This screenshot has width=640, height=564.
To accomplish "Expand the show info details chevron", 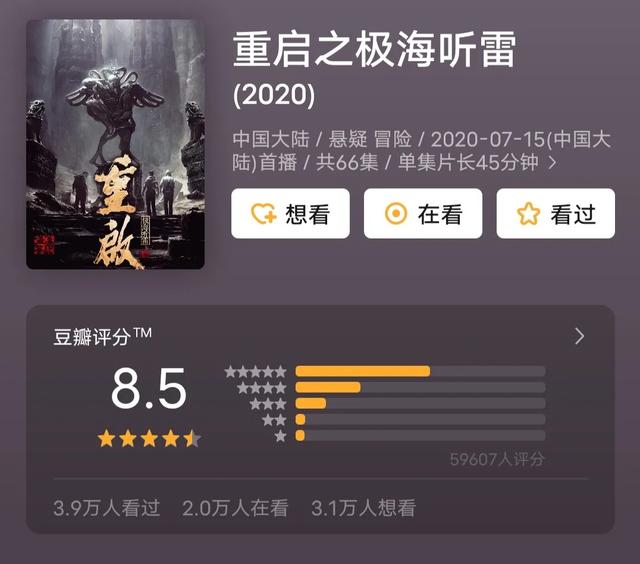I will pos(553,162).
